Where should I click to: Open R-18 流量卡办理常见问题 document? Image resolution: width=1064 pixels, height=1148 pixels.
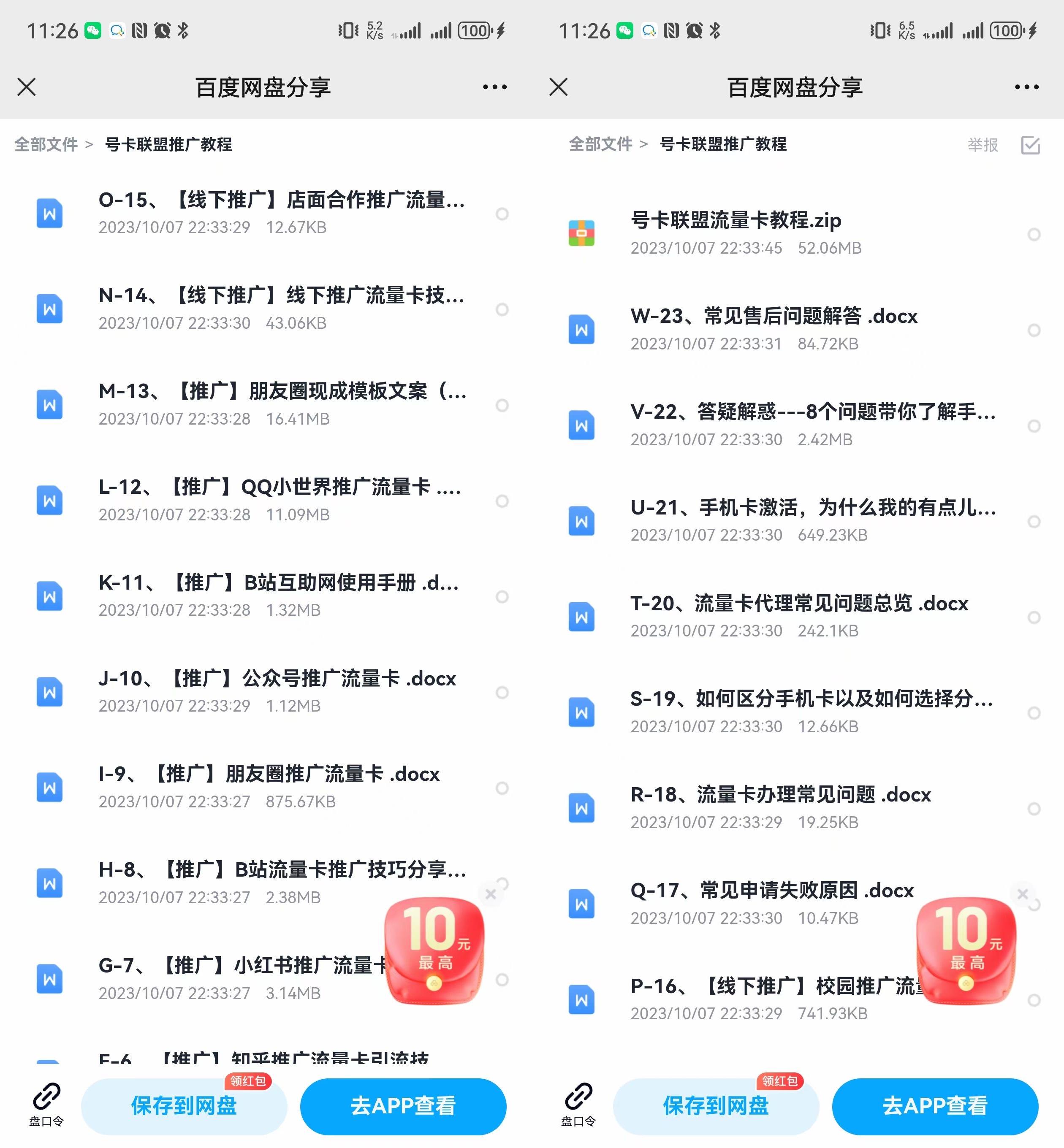pos(780,795)
